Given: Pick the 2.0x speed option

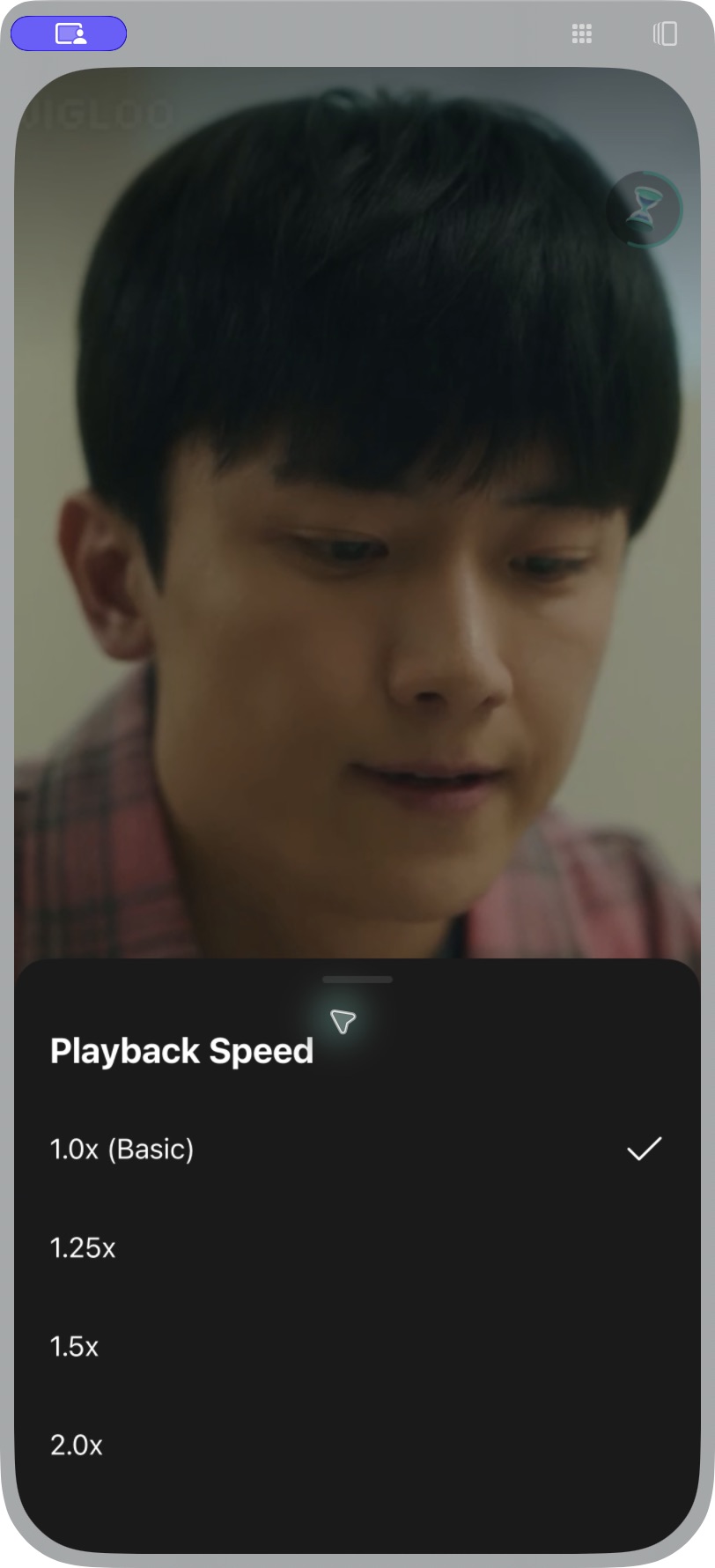Looking at the screenshot, I should pos(357,1445).
